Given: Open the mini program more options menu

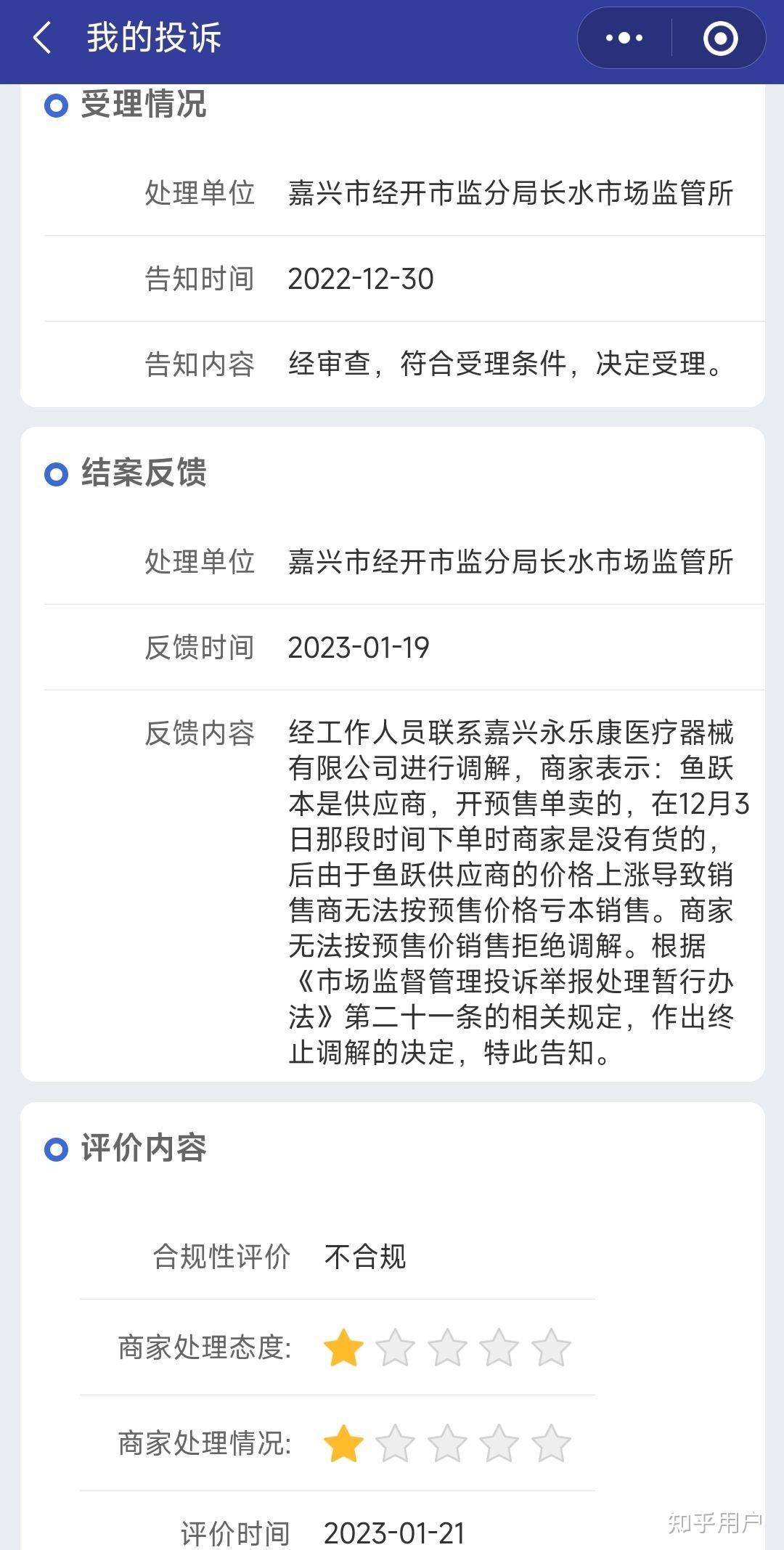Looking at the screenshot, I should [x=624, y=38].
